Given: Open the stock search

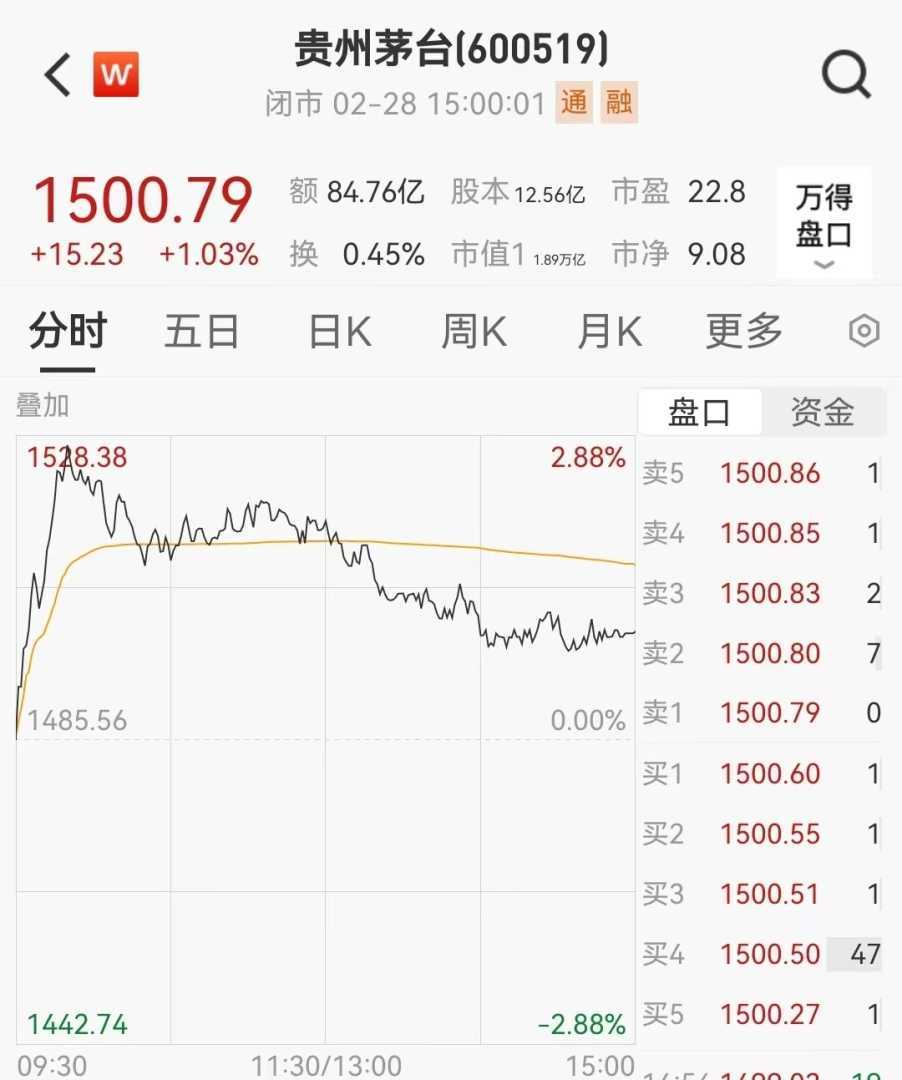Looking at the screenshot, I should click(846, 75).
